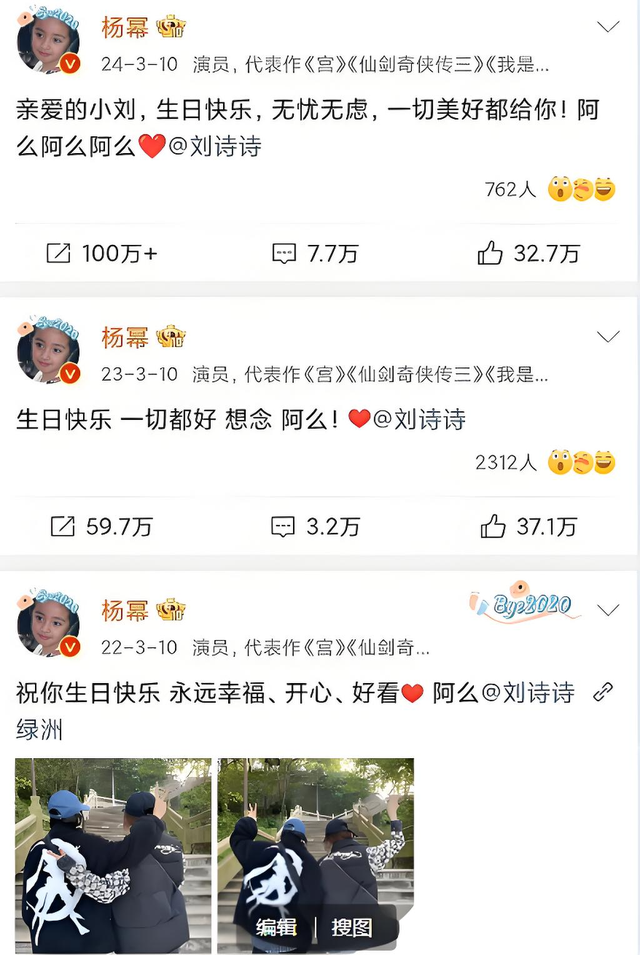
Task: View the 762人 reactions list
Action: 511,189
